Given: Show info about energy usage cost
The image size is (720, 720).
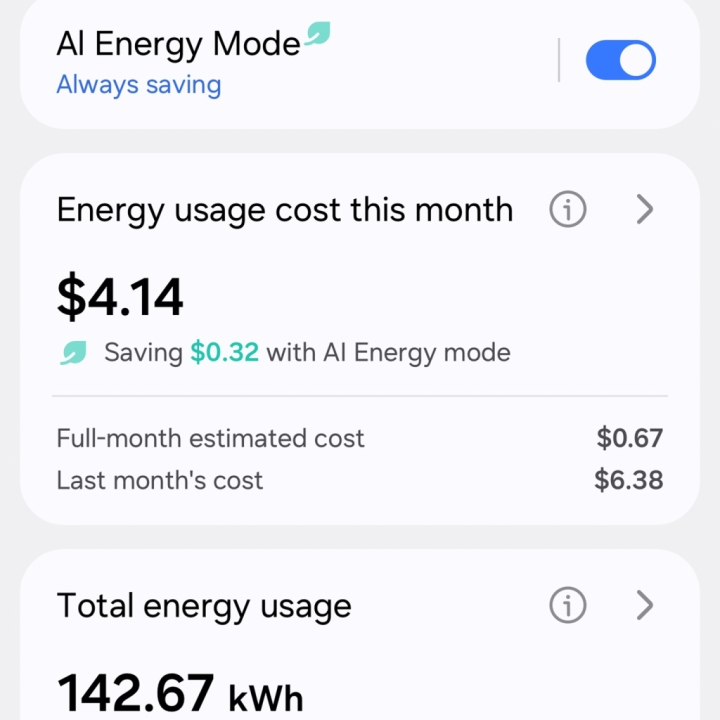Looking at the screenshot, I should point(568,210).
